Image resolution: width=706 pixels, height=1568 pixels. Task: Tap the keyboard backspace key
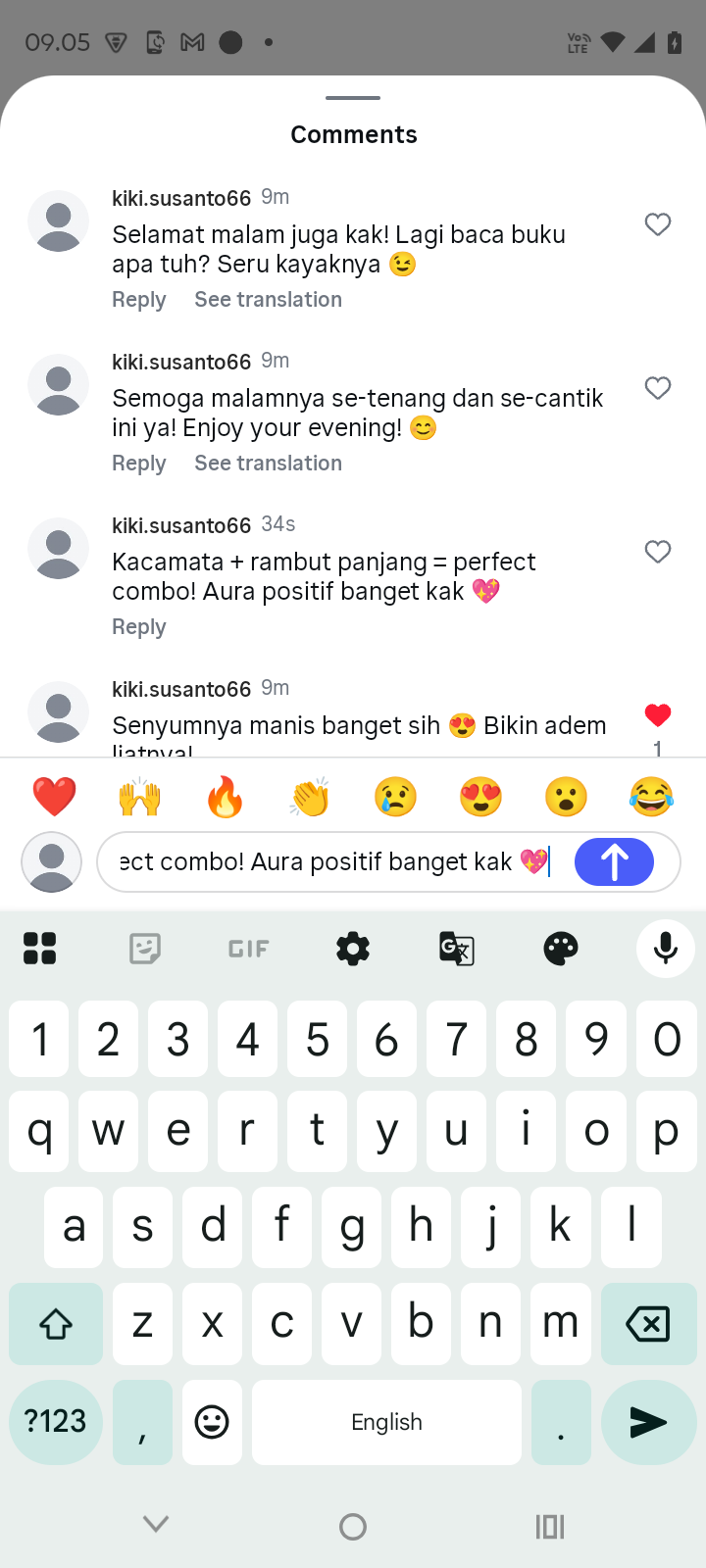point(647,1324)
